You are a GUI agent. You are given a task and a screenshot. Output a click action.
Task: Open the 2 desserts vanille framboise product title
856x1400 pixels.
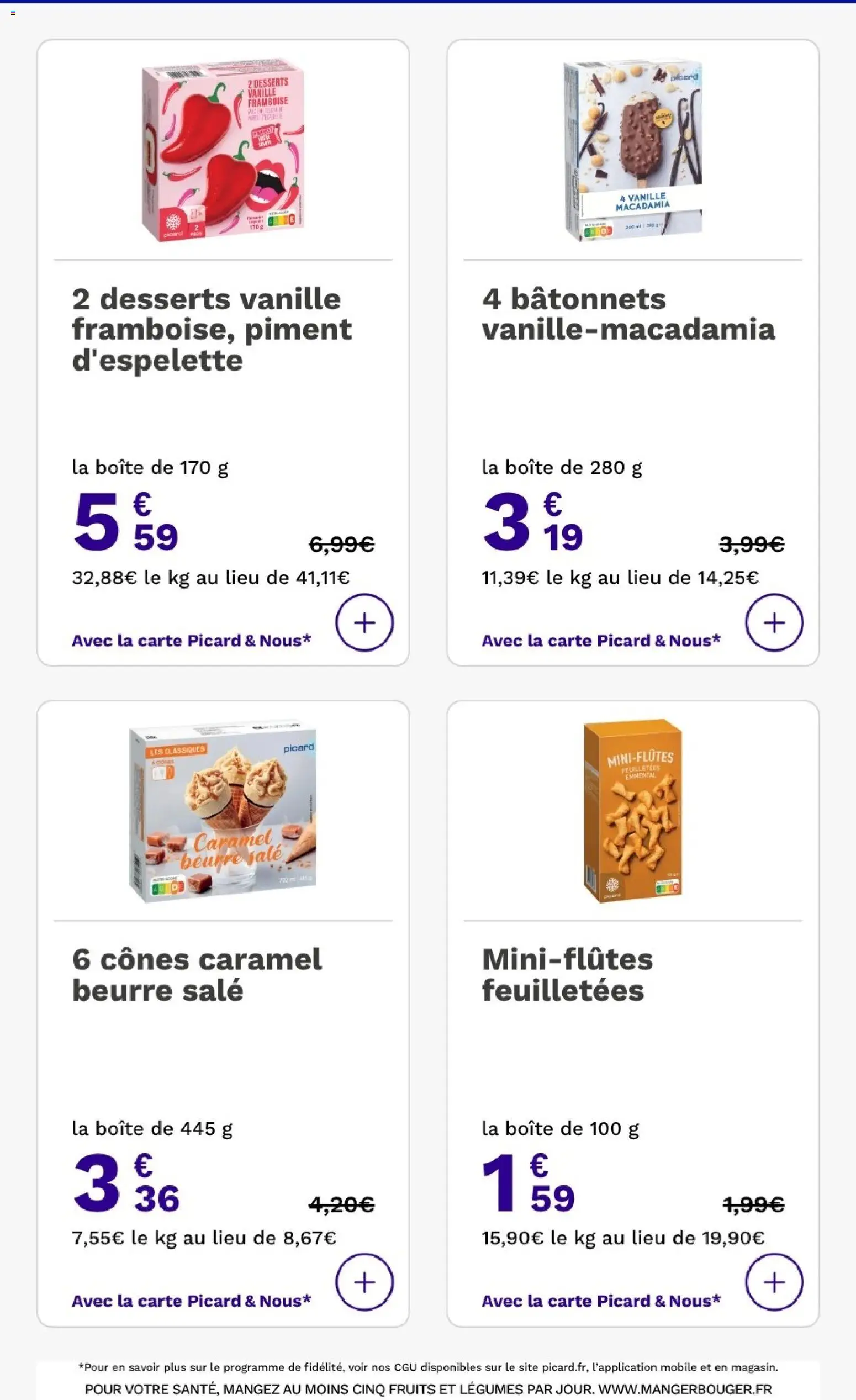212,327
